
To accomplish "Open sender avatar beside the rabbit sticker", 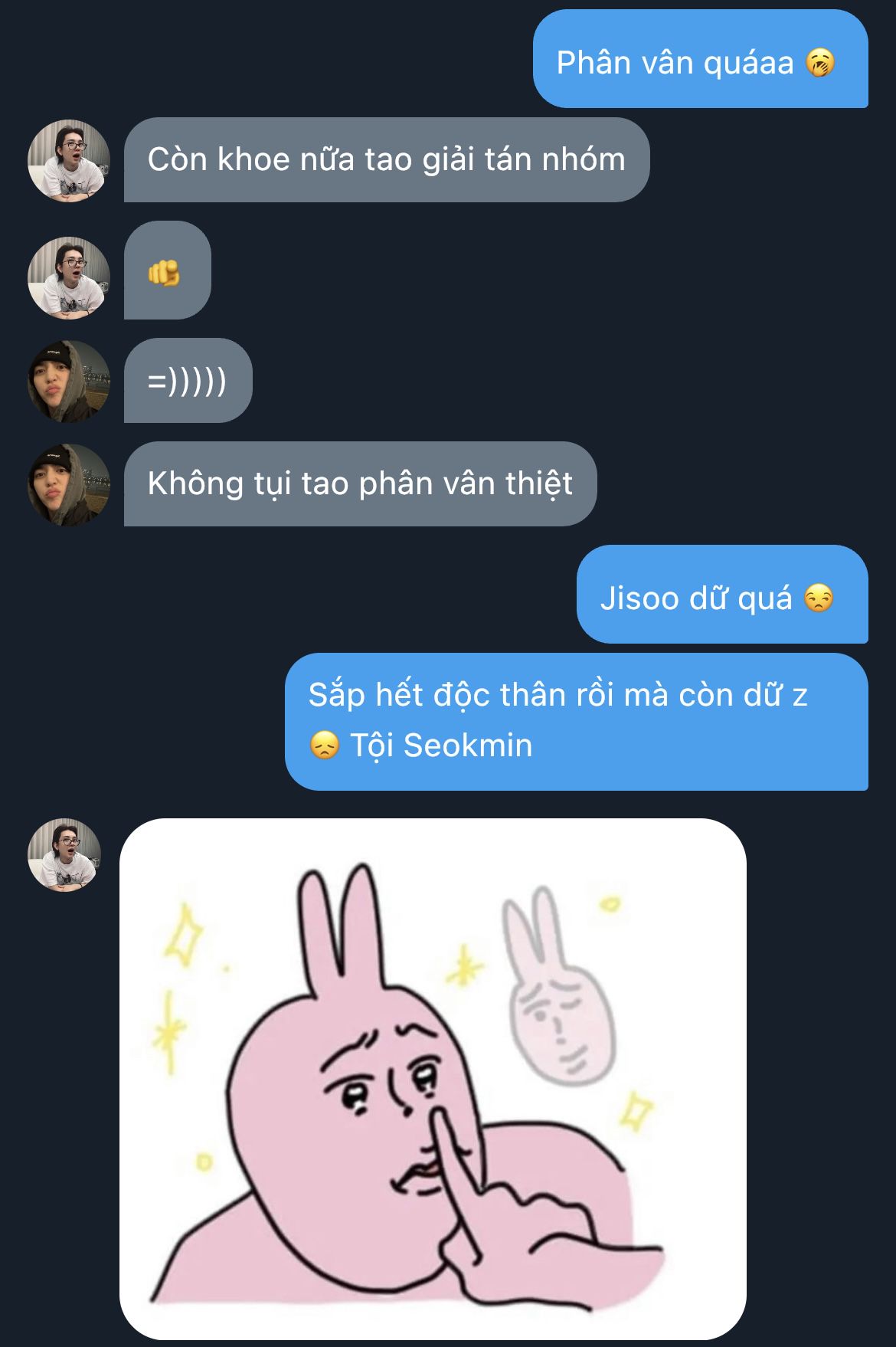I will pos(64,855).
